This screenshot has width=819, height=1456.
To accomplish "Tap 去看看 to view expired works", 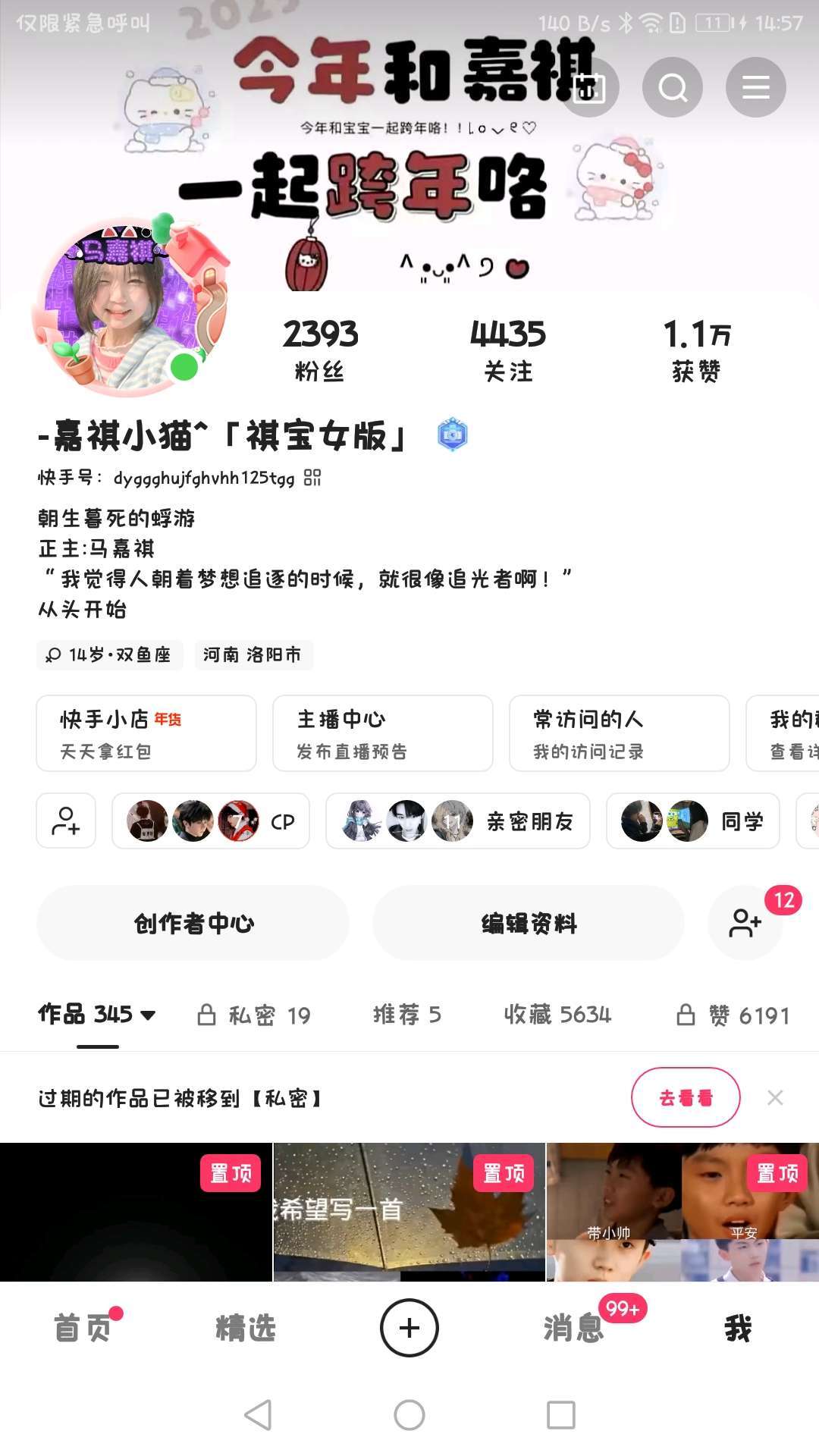I will 686,1097.
